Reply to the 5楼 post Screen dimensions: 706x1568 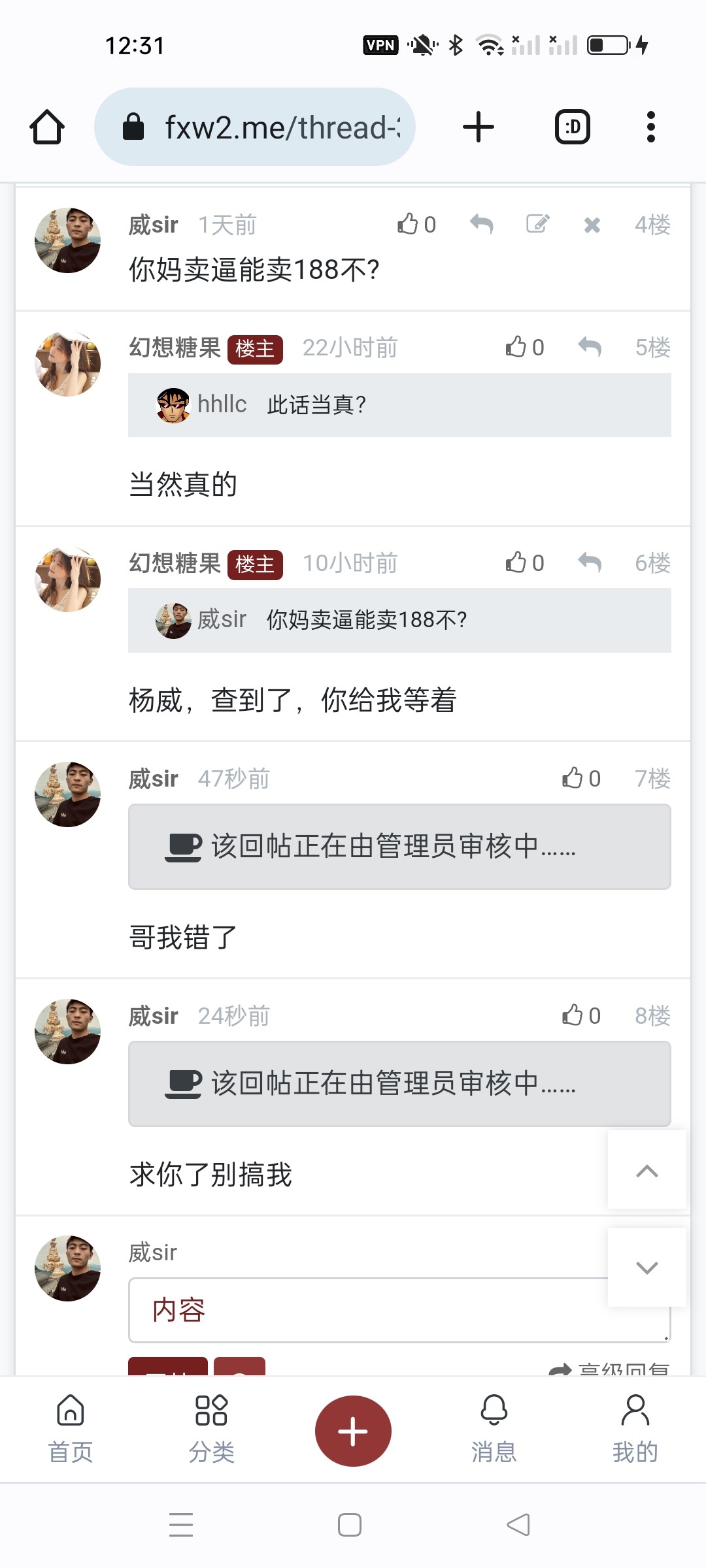(590, 348)
